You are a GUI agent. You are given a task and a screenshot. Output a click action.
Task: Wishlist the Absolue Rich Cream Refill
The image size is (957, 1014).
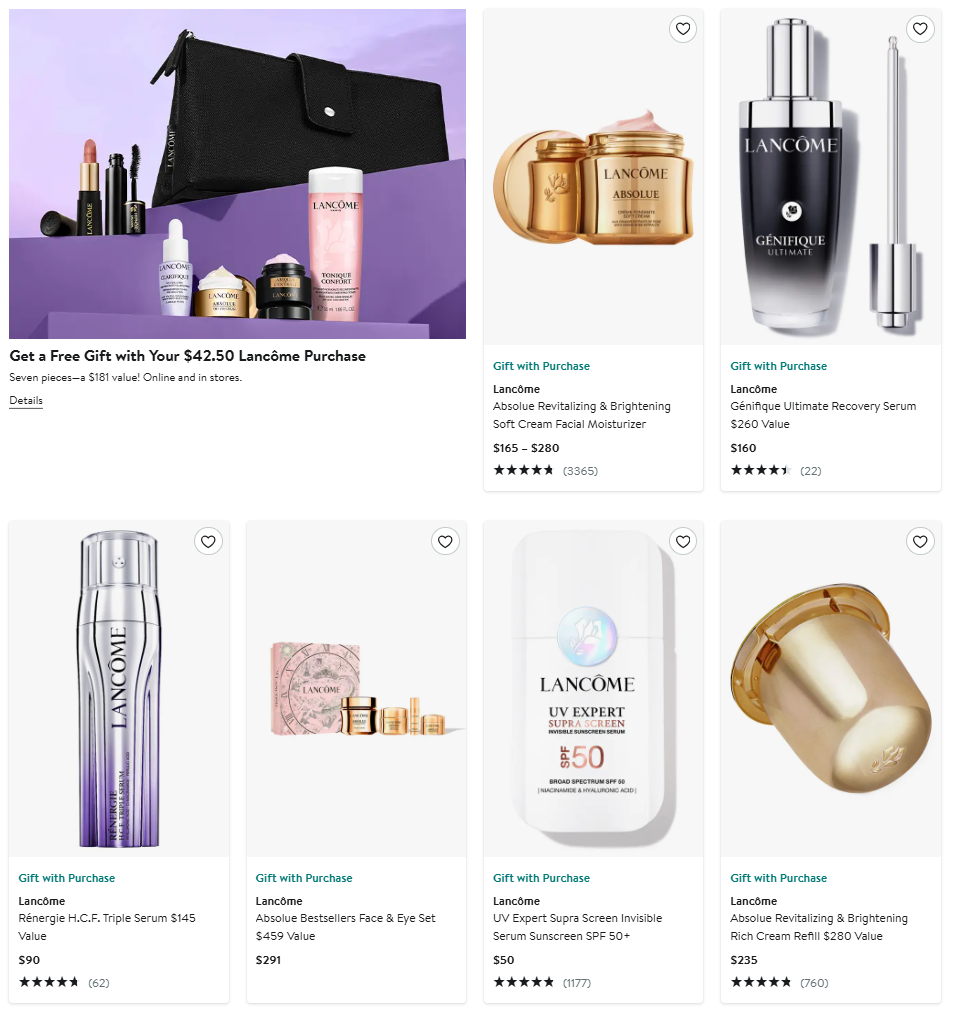tap(920, 541)
